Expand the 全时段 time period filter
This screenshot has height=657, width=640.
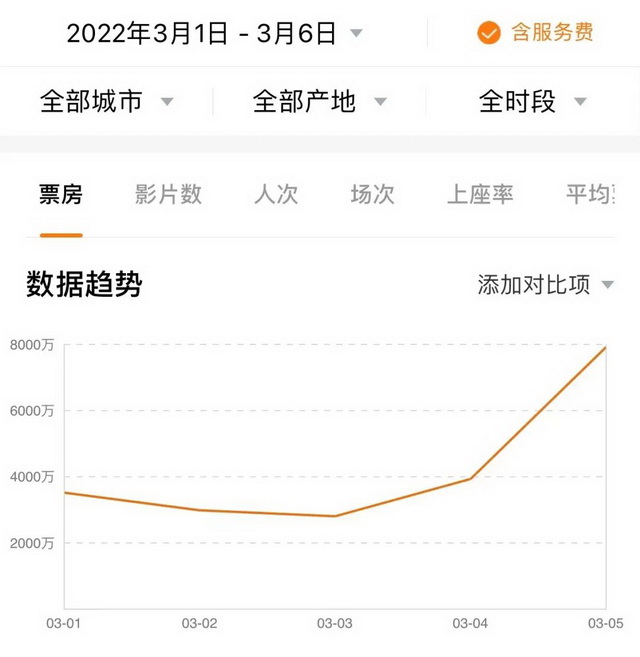click(x=532, y=101)
